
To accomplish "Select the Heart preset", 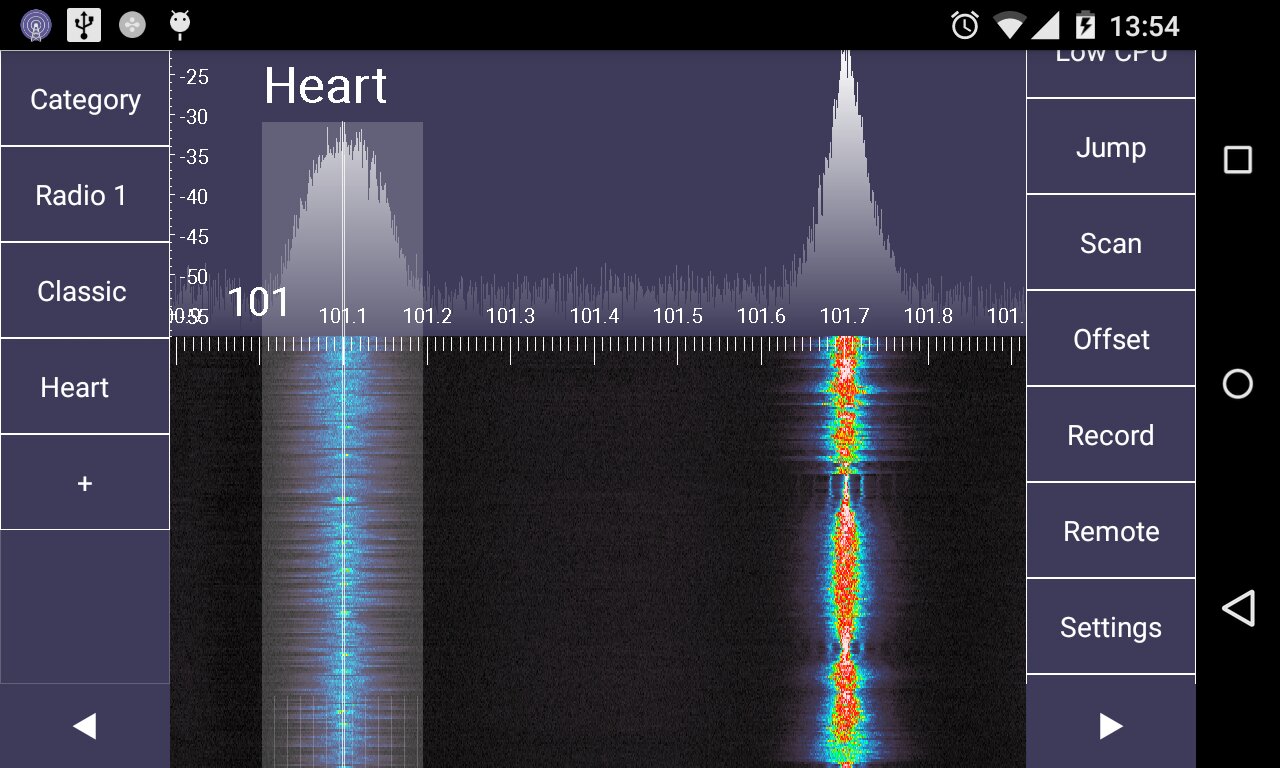I will [x=85, y=387].
